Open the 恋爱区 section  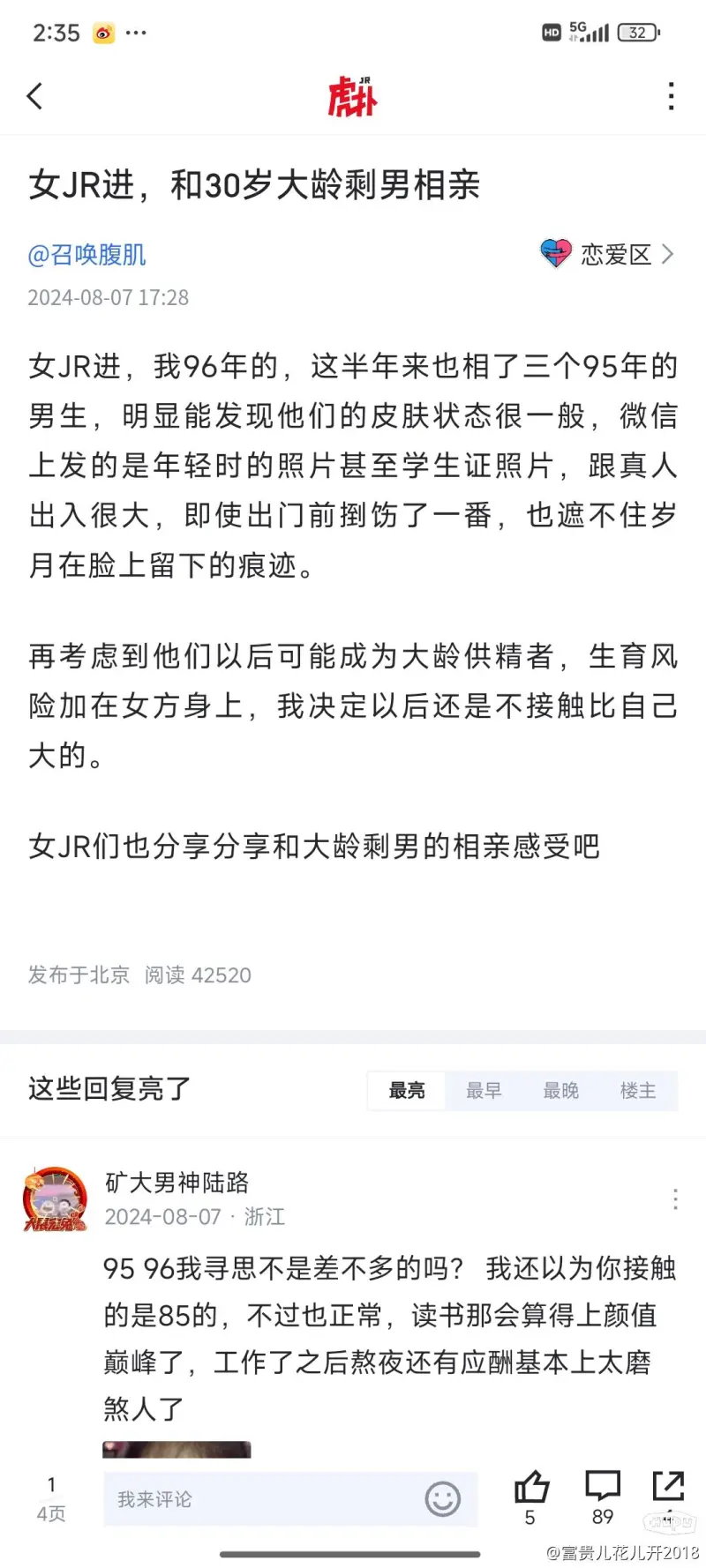(606, 255)
